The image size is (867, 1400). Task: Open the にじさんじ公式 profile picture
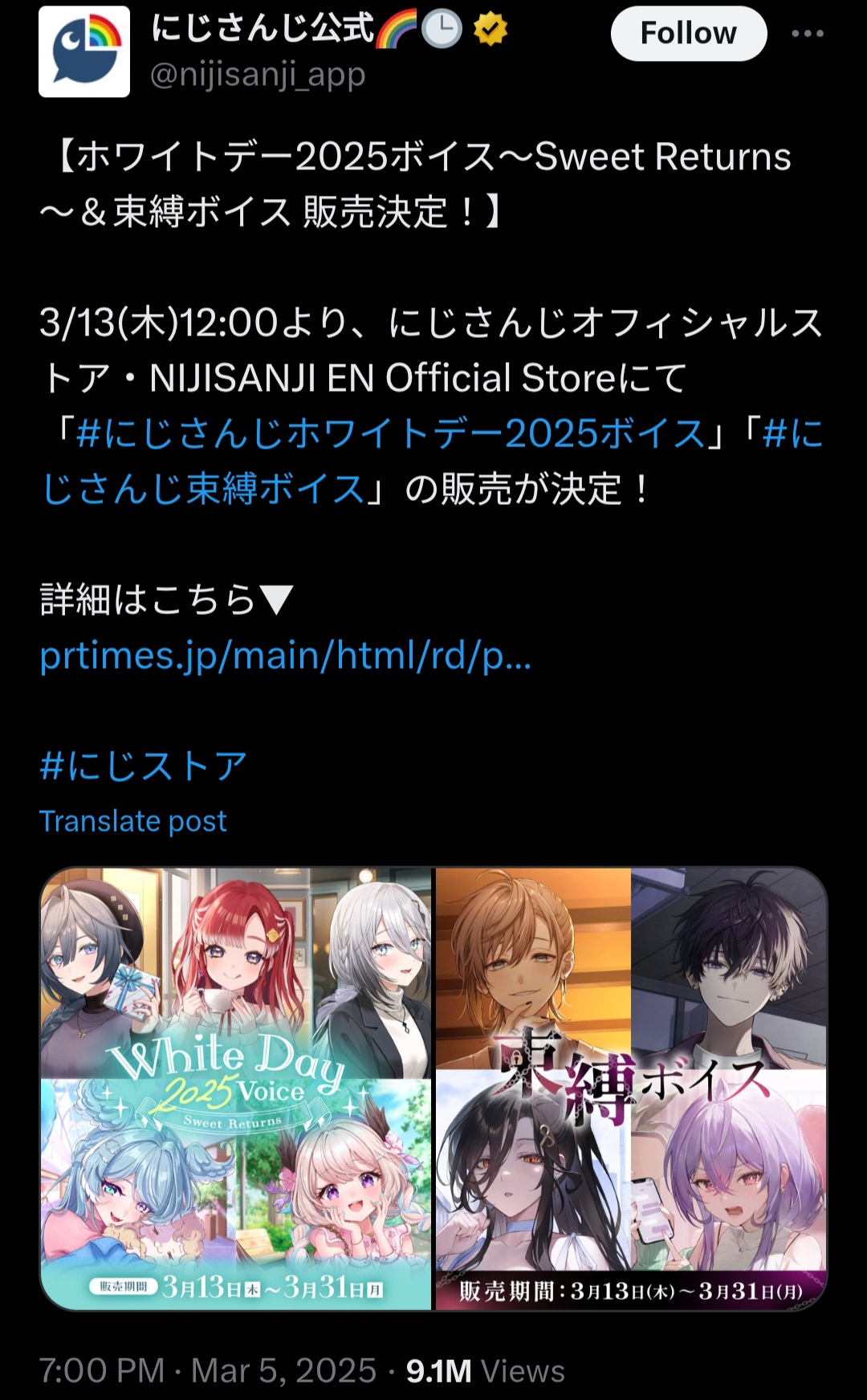[84, 51]
